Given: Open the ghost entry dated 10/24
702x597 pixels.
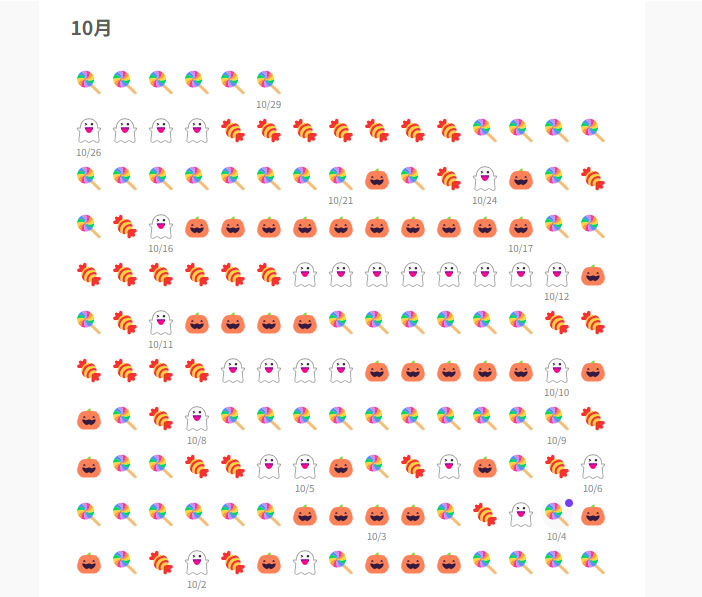Looking at the screenshot, I should click(x=485, y=178).
